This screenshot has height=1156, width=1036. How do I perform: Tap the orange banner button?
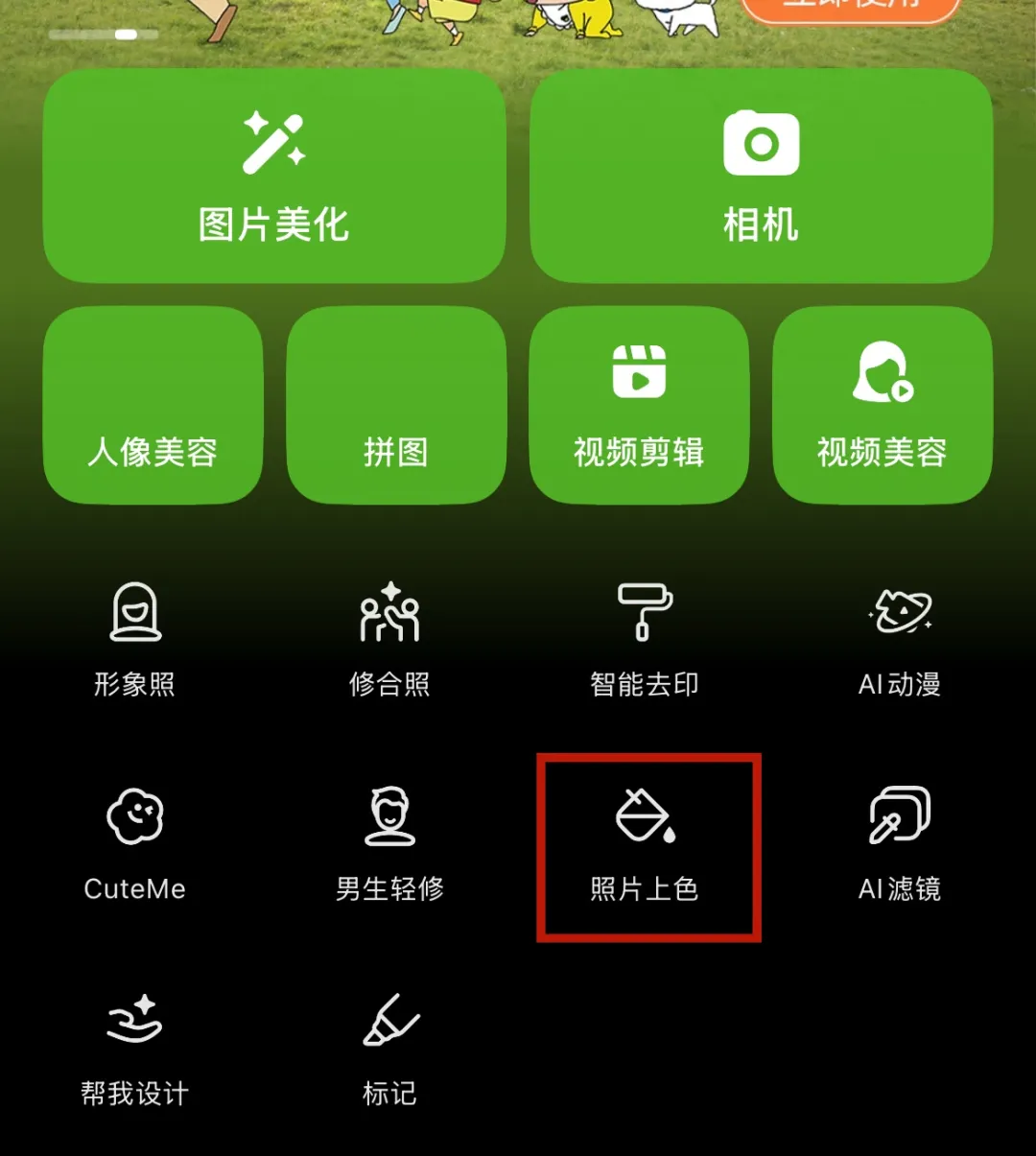click(850, 8)
